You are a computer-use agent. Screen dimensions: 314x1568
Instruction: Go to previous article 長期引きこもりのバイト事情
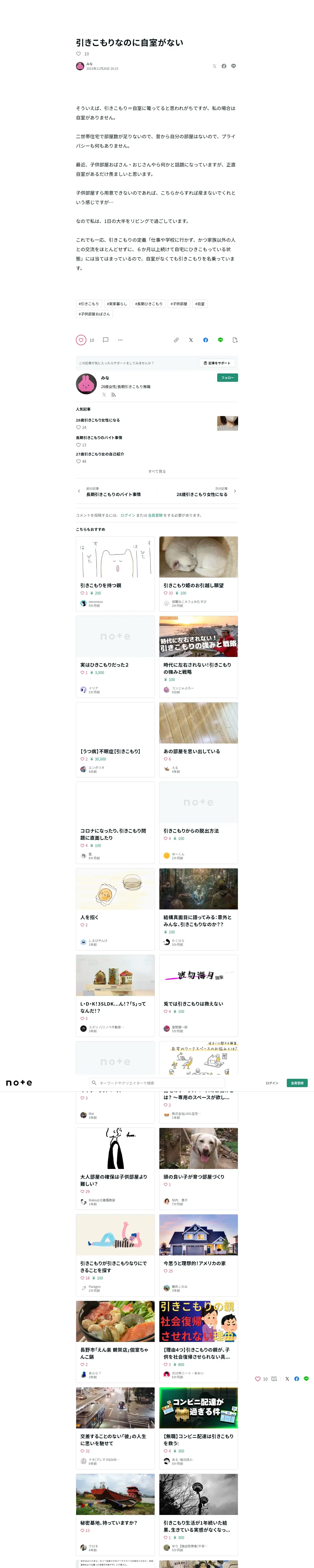point(113,494)
